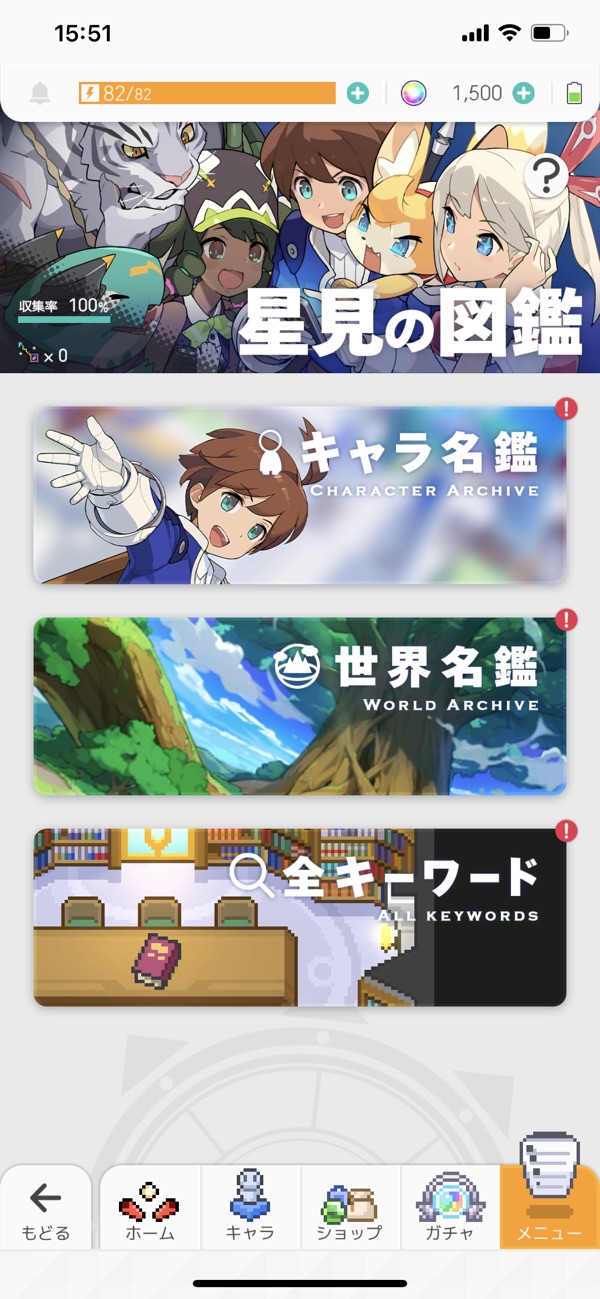Select the メニュー tab
Viewport: 600px width, 1299px height.
coord(548,1209)
